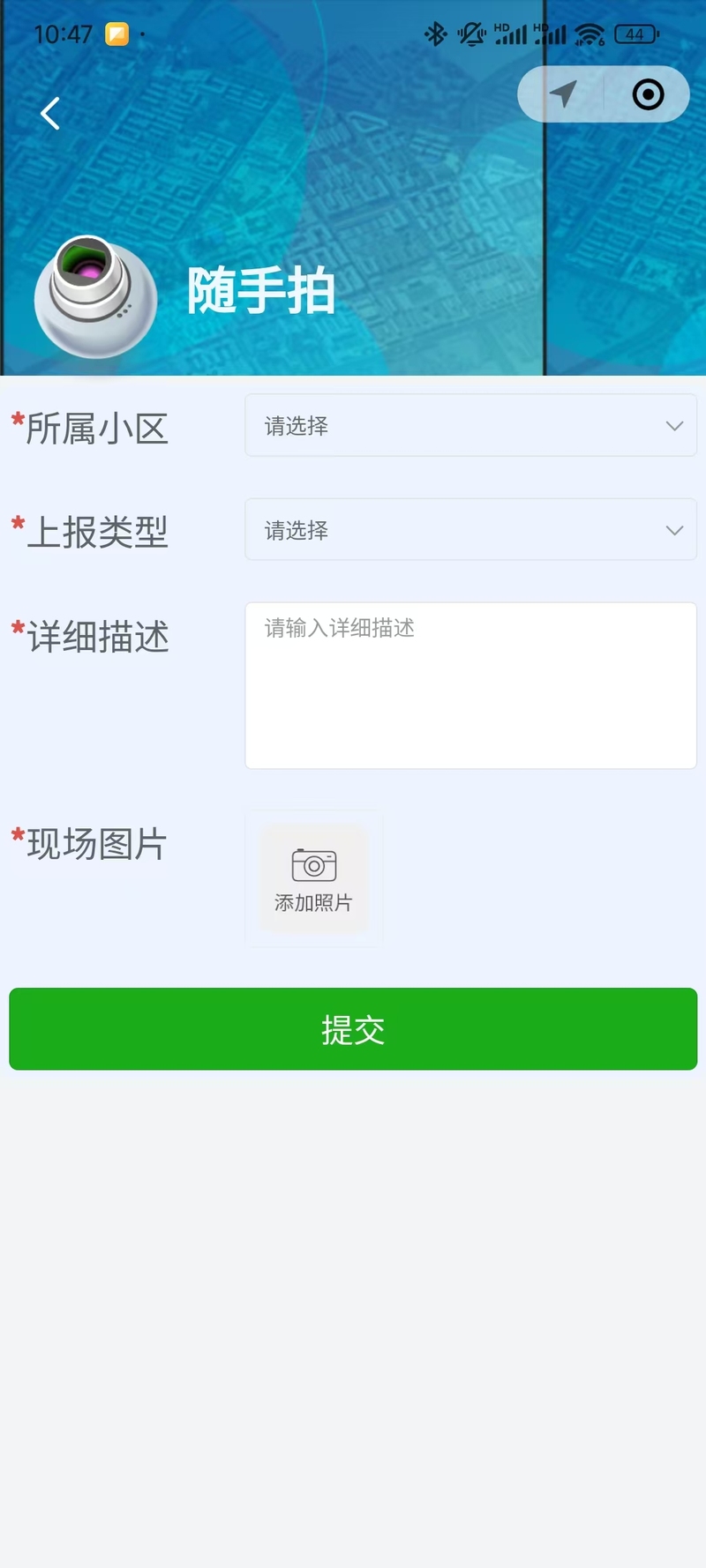706x1568 pixels.
Task: Expand the 上报类型 selector
Action: tap(470, 529)
